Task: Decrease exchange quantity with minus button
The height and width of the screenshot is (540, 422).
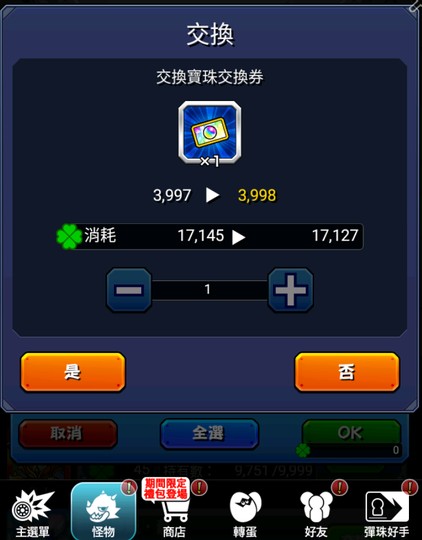Action: point(129,290)
